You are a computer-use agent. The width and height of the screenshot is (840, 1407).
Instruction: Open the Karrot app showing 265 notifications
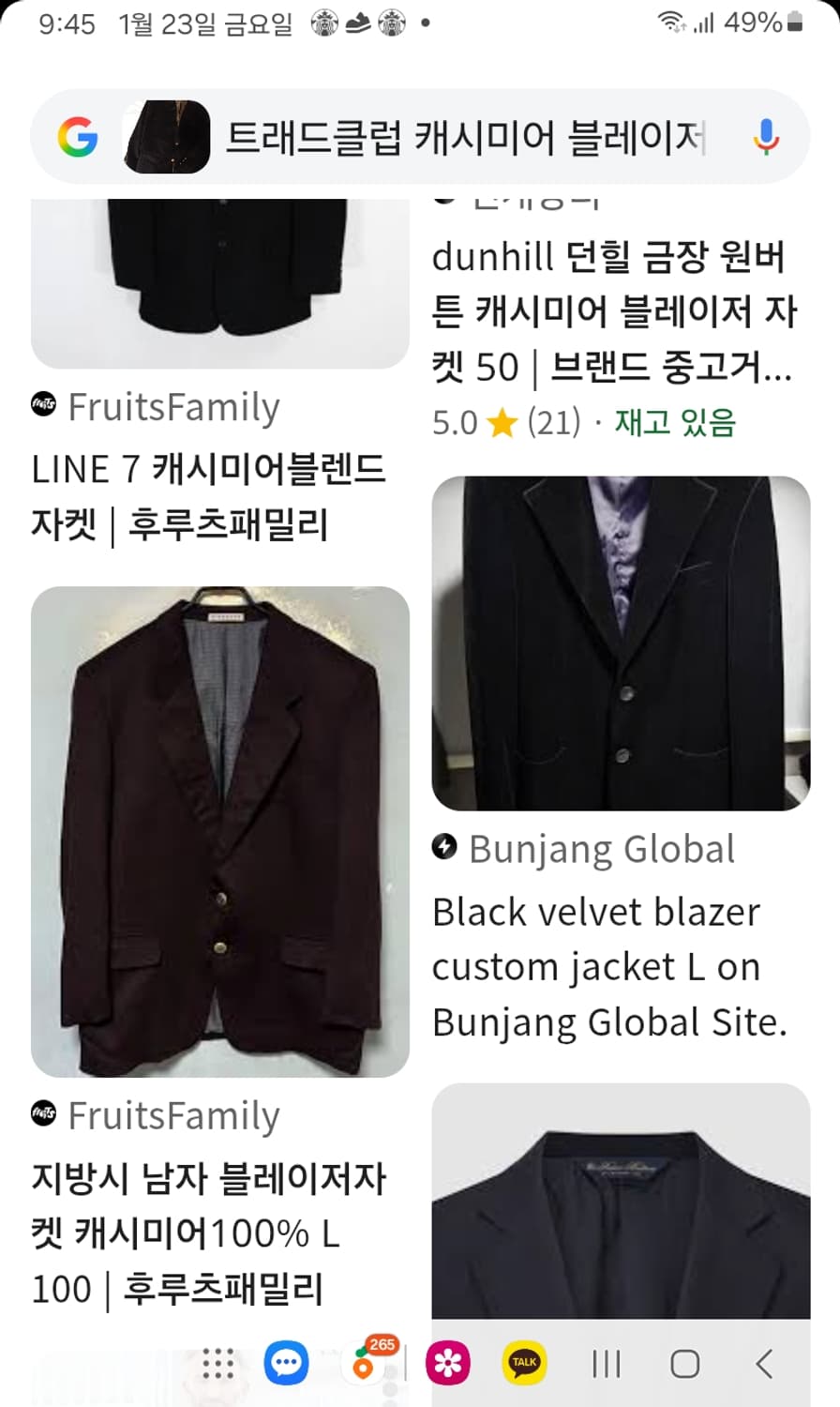pyautogui.click(x=366, y=1365)
